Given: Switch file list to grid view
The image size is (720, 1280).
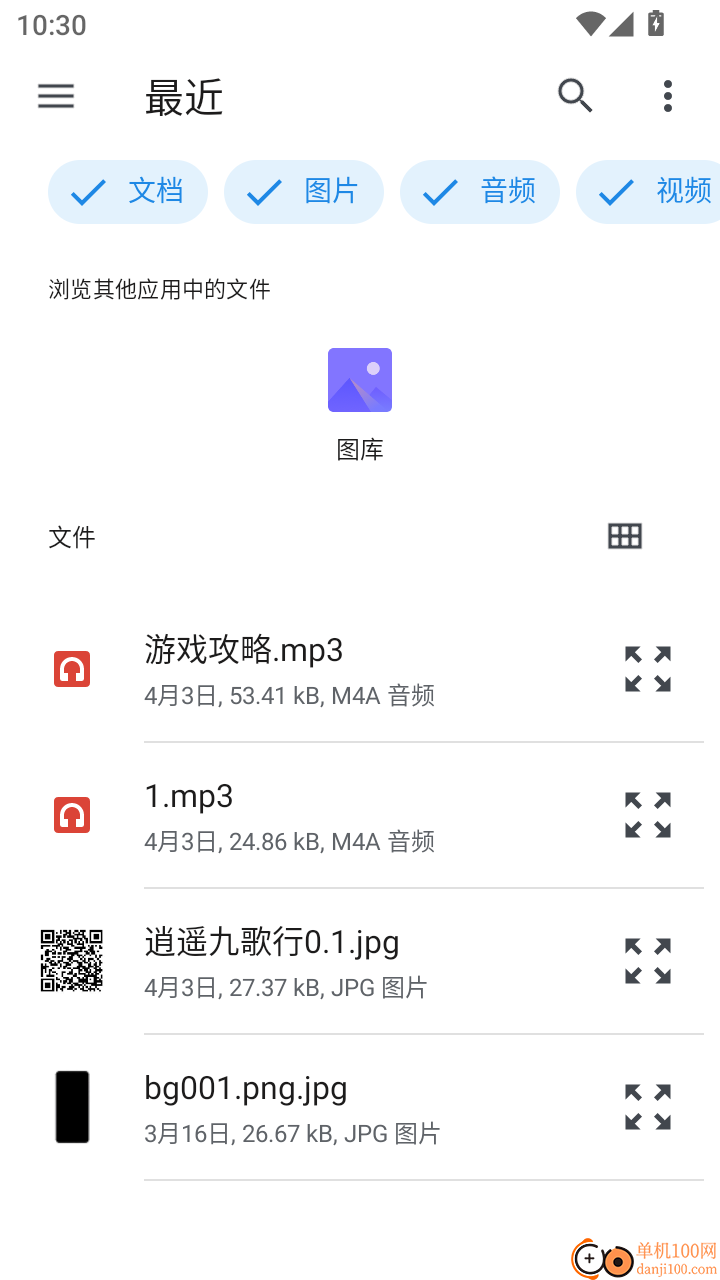Looking at the screenshot, I should click(624, 536).
